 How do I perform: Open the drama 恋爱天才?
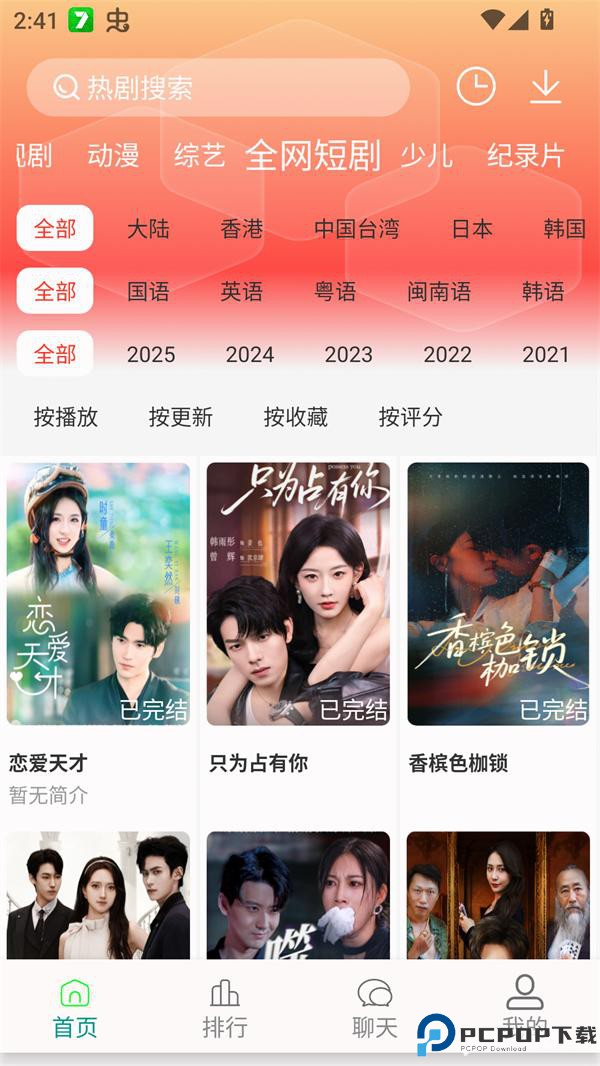98,594
